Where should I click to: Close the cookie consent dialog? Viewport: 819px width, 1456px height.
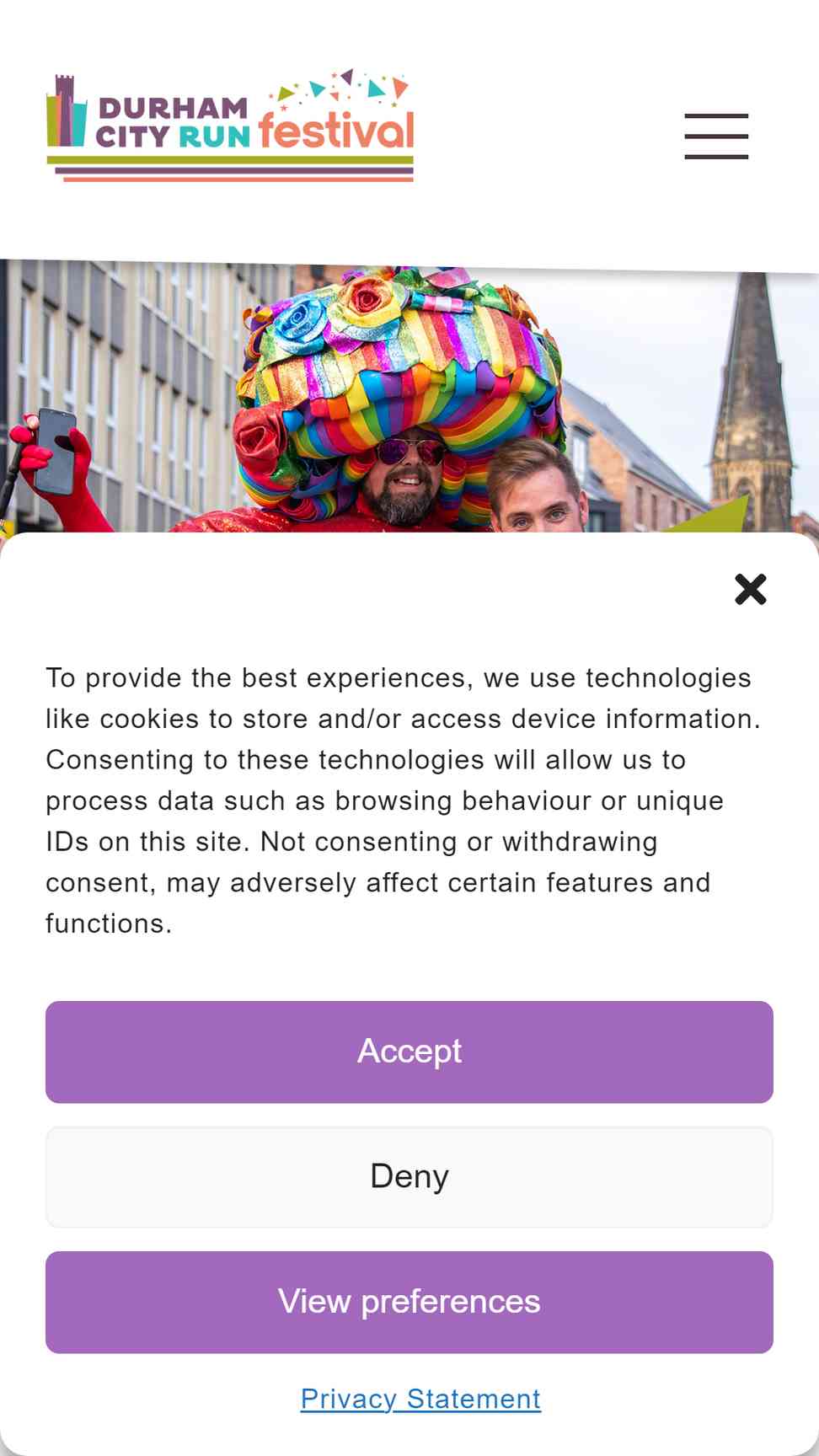[750, 589]
